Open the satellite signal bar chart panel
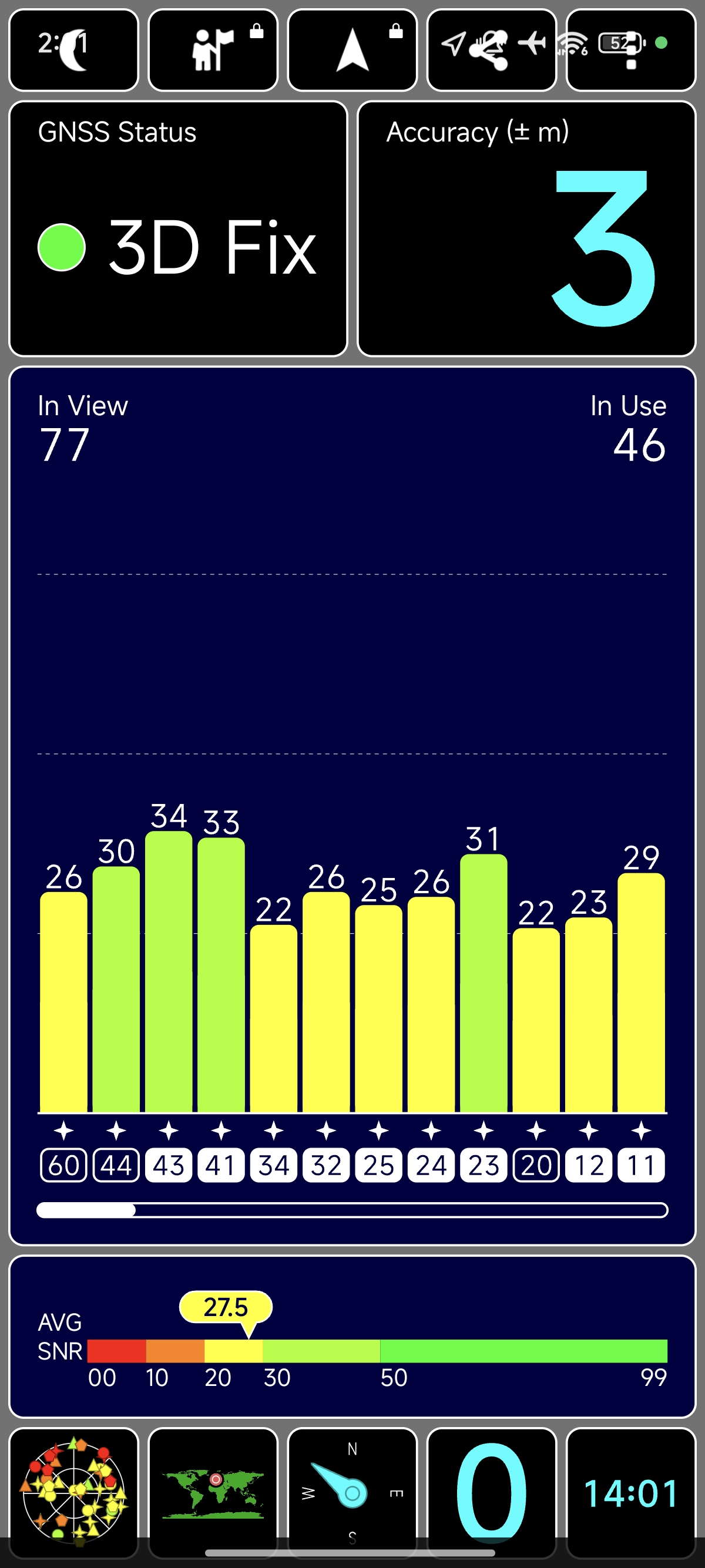 (x=352, y=806)
